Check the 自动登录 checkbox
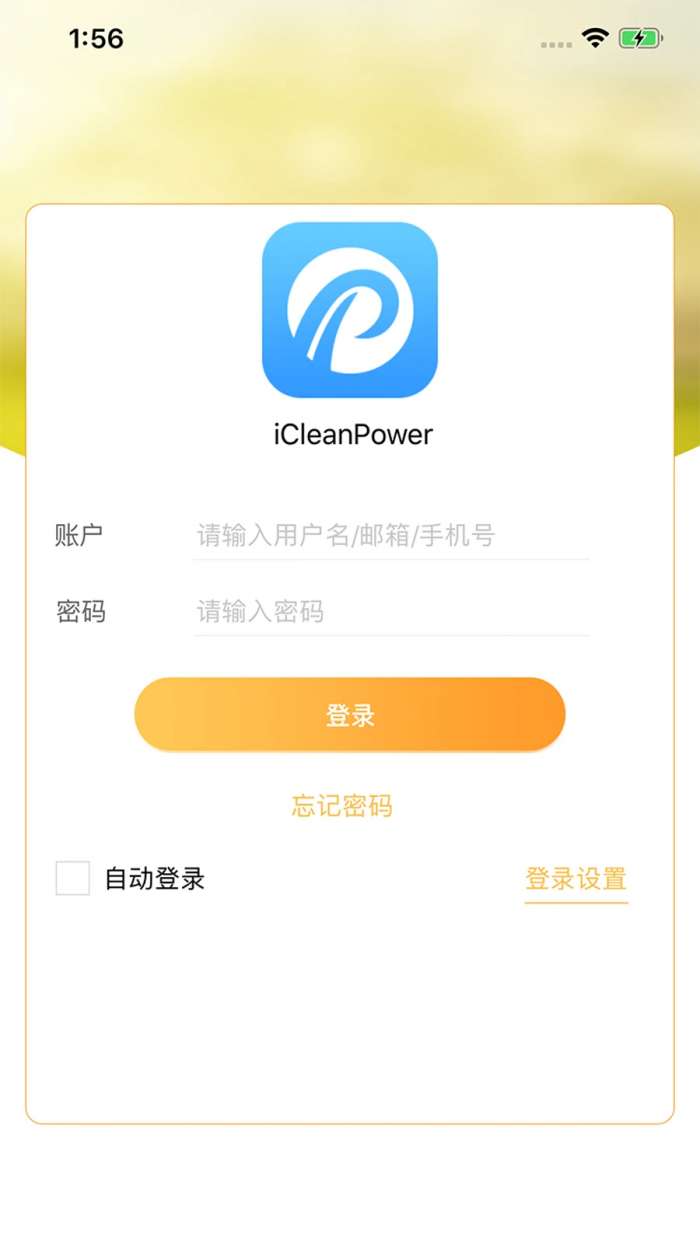Image resolution: width=700 pixels, height=1244 pixels. click(x=73, y=879)
